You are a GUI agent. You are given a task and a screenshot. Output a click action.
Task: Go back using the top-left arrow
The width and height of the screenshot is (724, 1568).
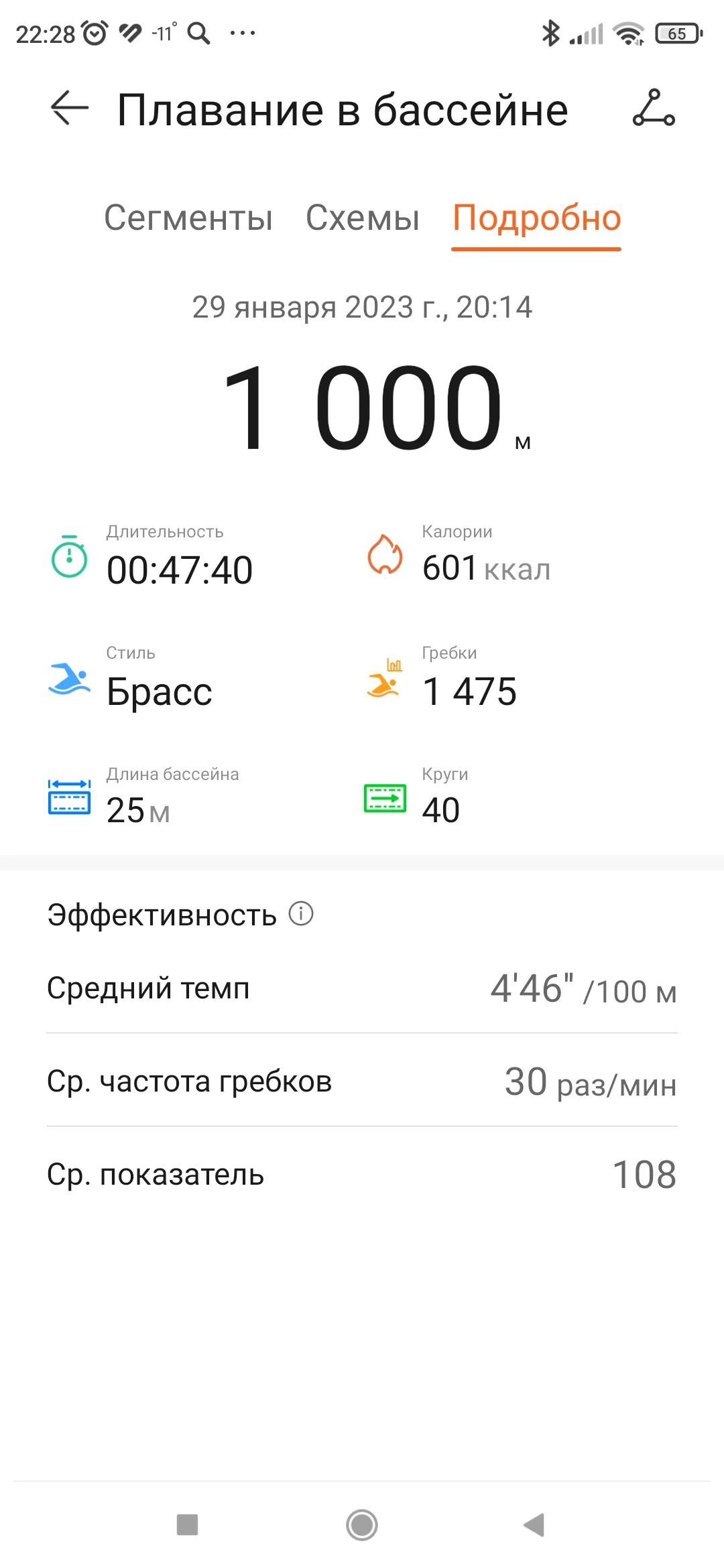coord(70,109)
